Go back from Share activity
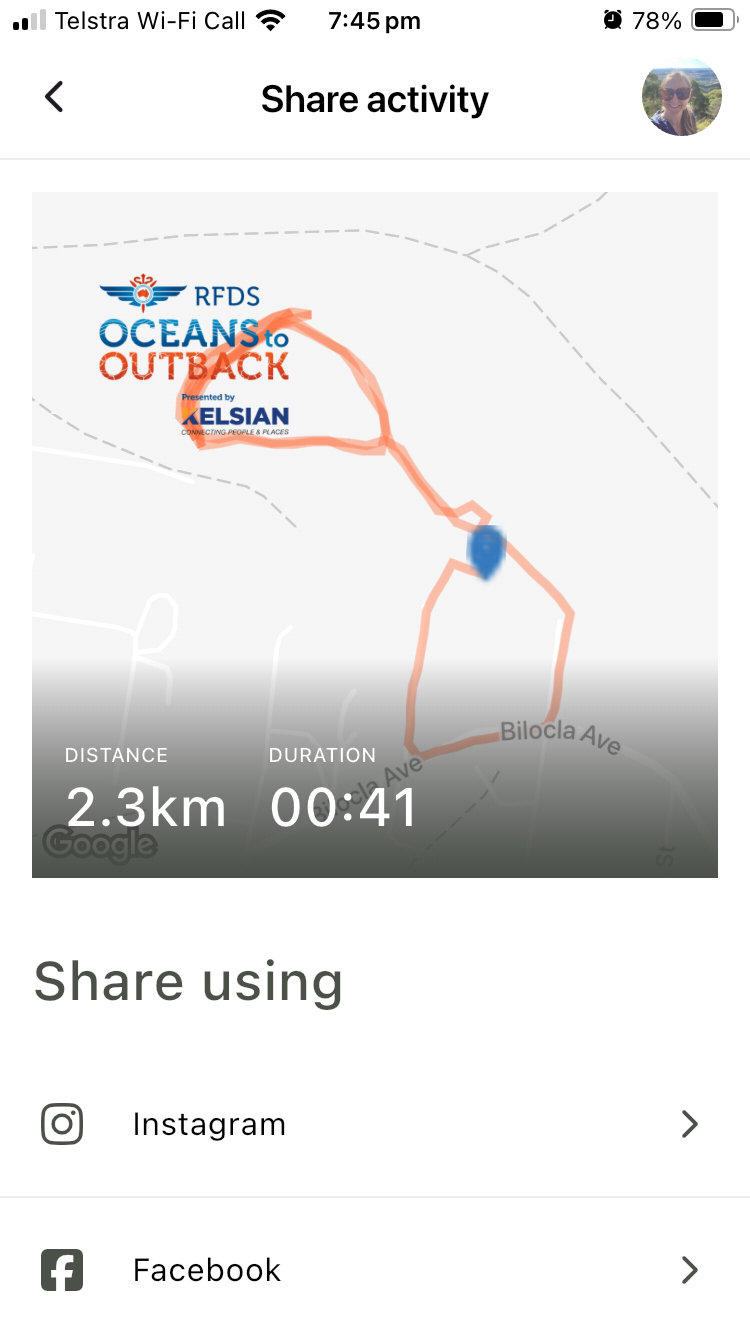This screenshot has height=1334, width=750. [54, 98]
